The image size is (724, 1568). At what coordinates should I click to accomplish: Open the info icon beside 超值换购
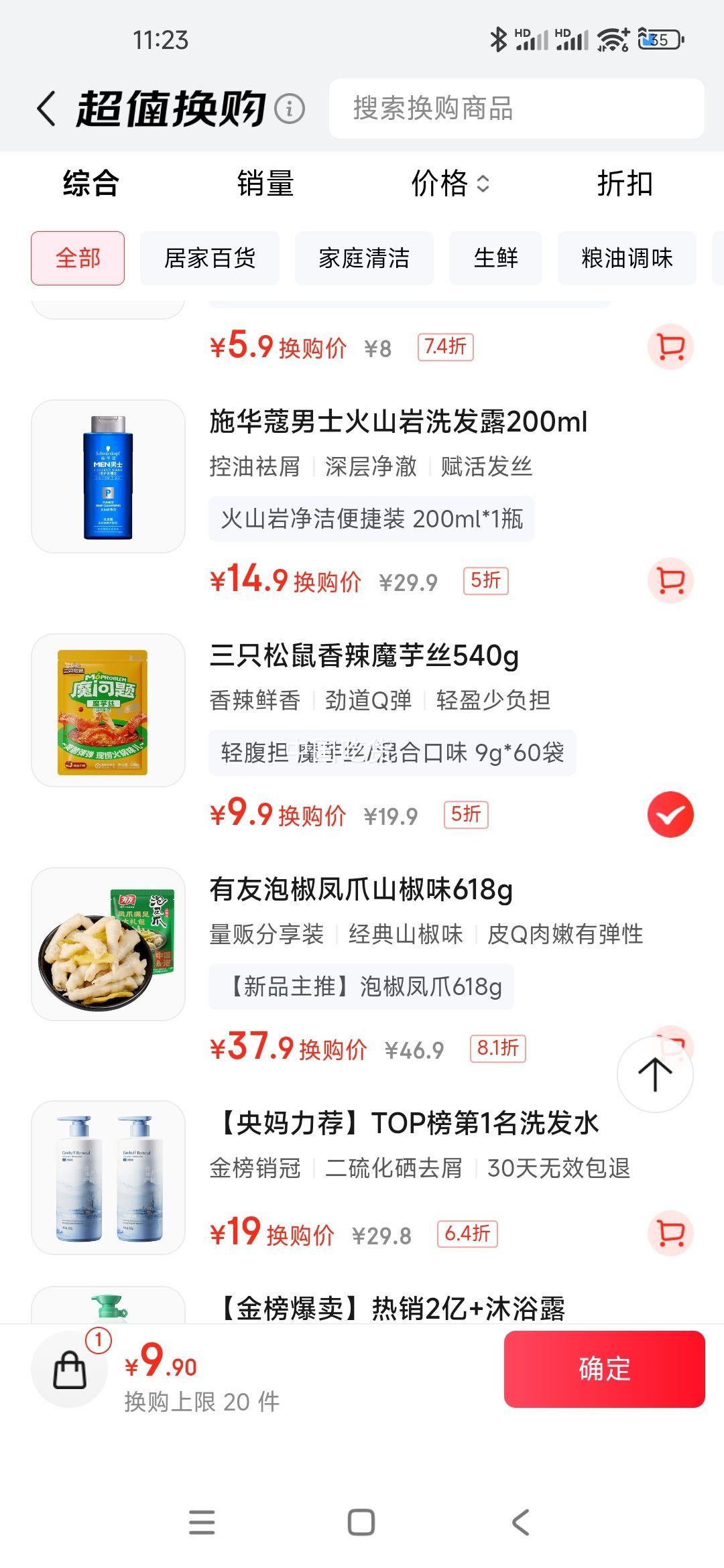290,109
